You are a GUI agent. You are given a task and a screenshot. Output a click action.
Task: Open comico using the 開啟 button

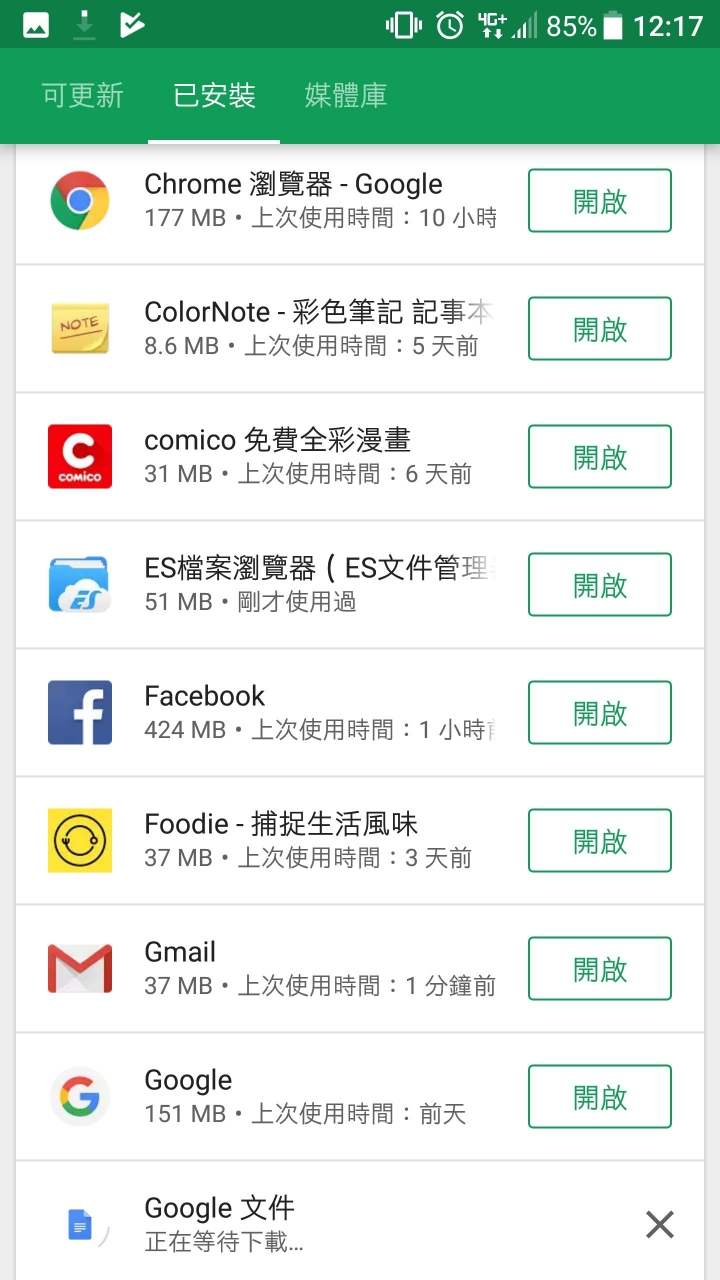pos(599,457)
